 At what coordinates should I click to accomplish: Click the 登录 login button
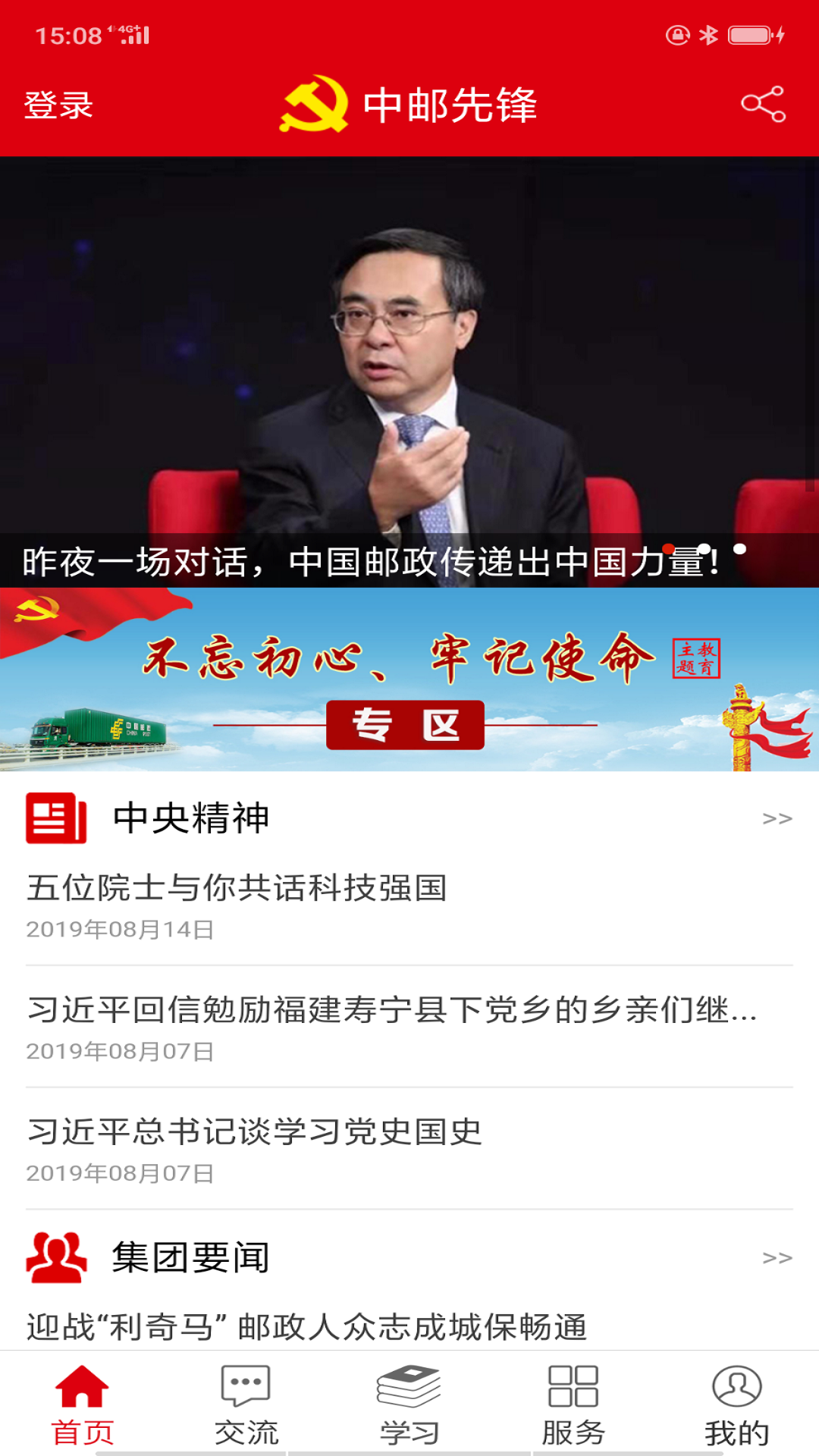(x=58, y=106)
